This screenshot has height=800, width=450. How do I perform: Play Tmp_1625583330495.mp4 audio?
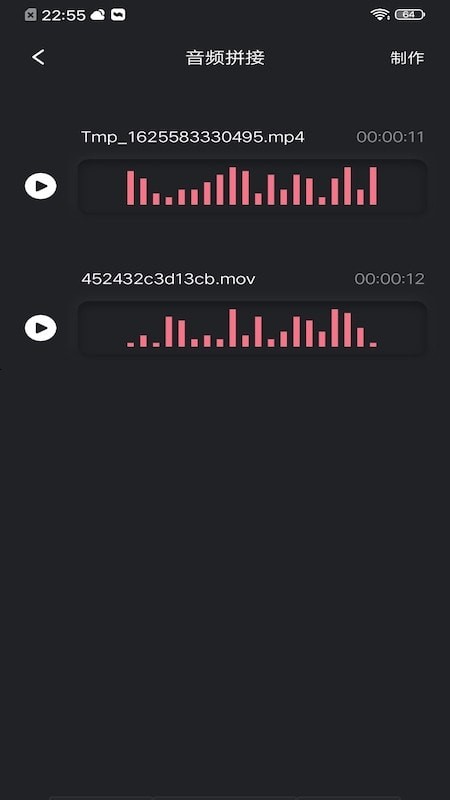click(41, 186)
